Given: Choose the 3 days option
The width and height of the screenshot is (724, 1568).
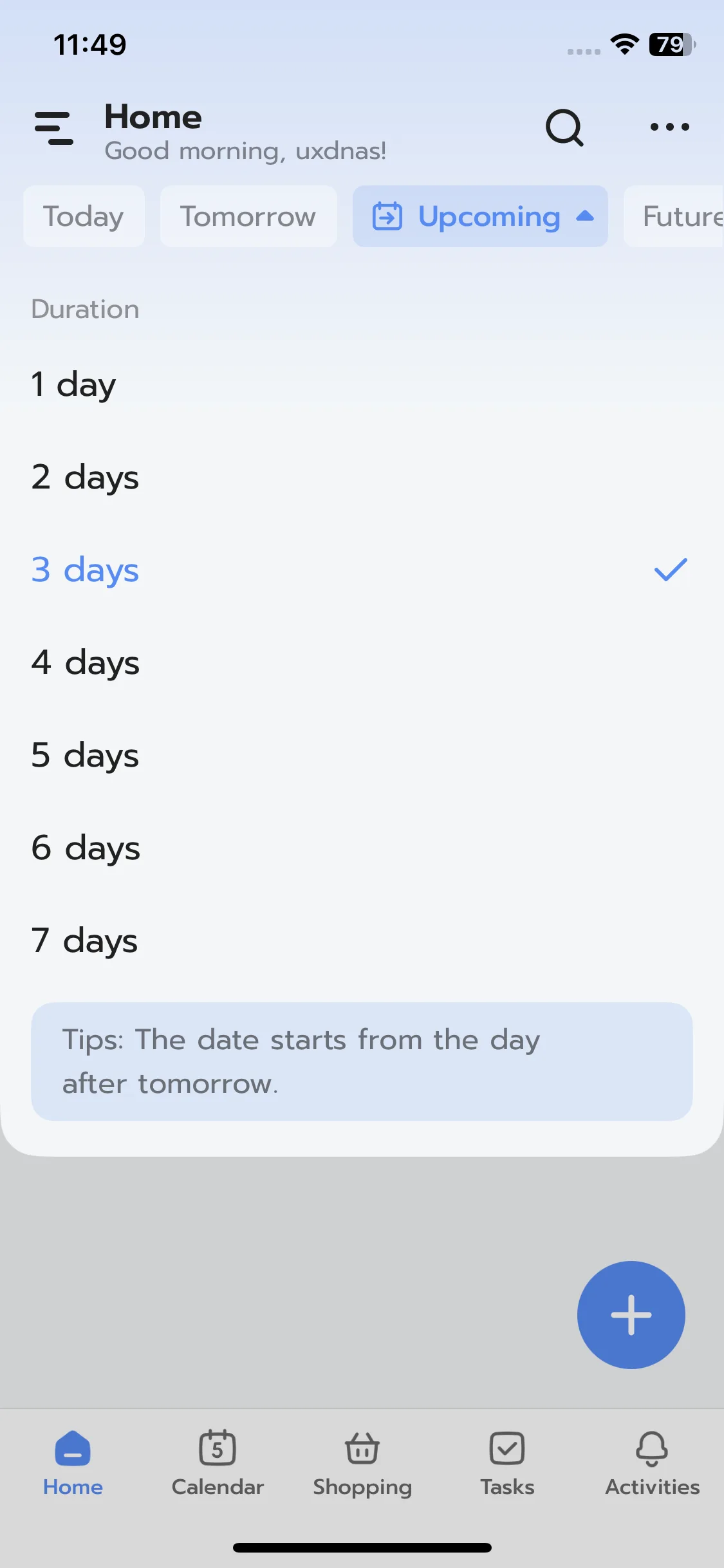Looking at the screenshot, I should pyautogui.click(x=85, y=570).
